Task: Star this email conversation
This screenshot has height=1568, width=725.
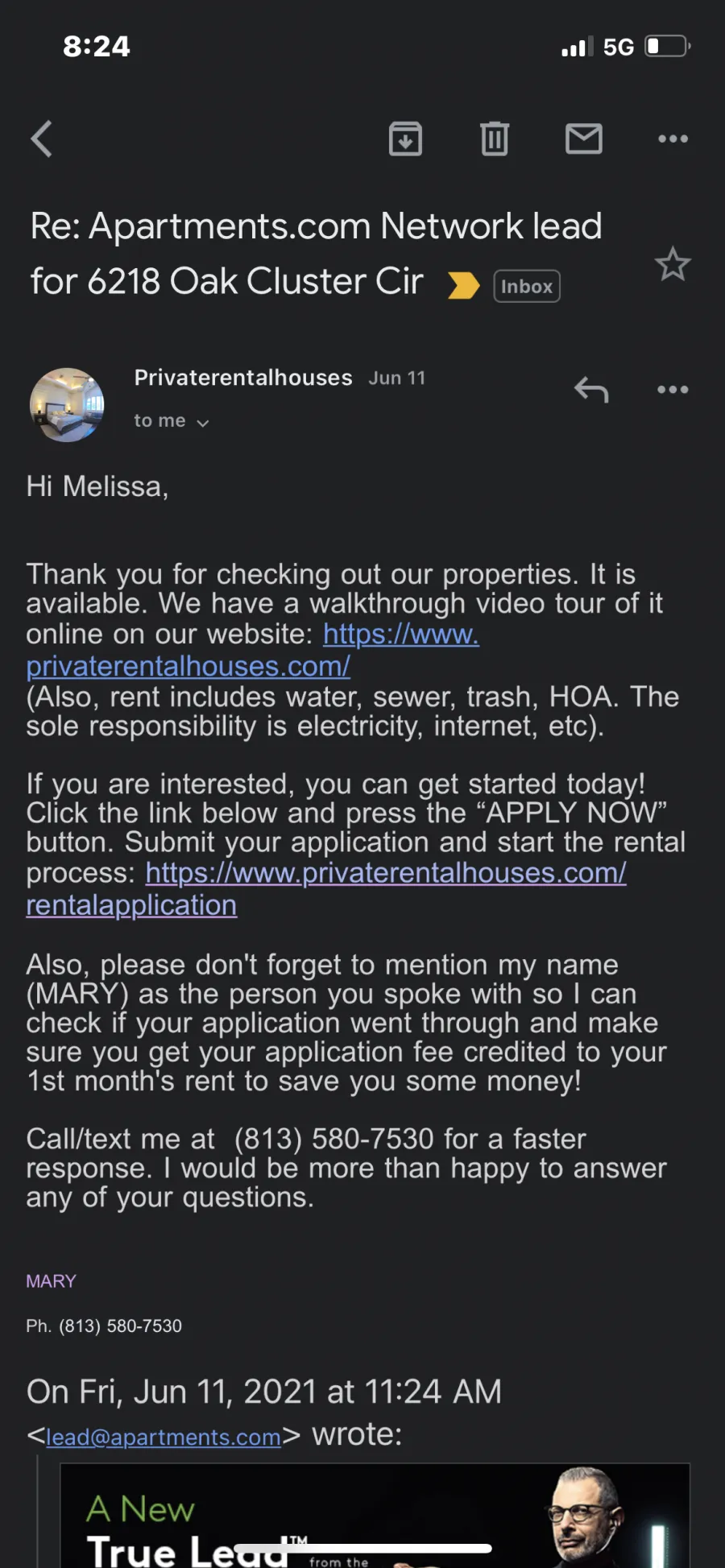Action: (x=673, y=264)
